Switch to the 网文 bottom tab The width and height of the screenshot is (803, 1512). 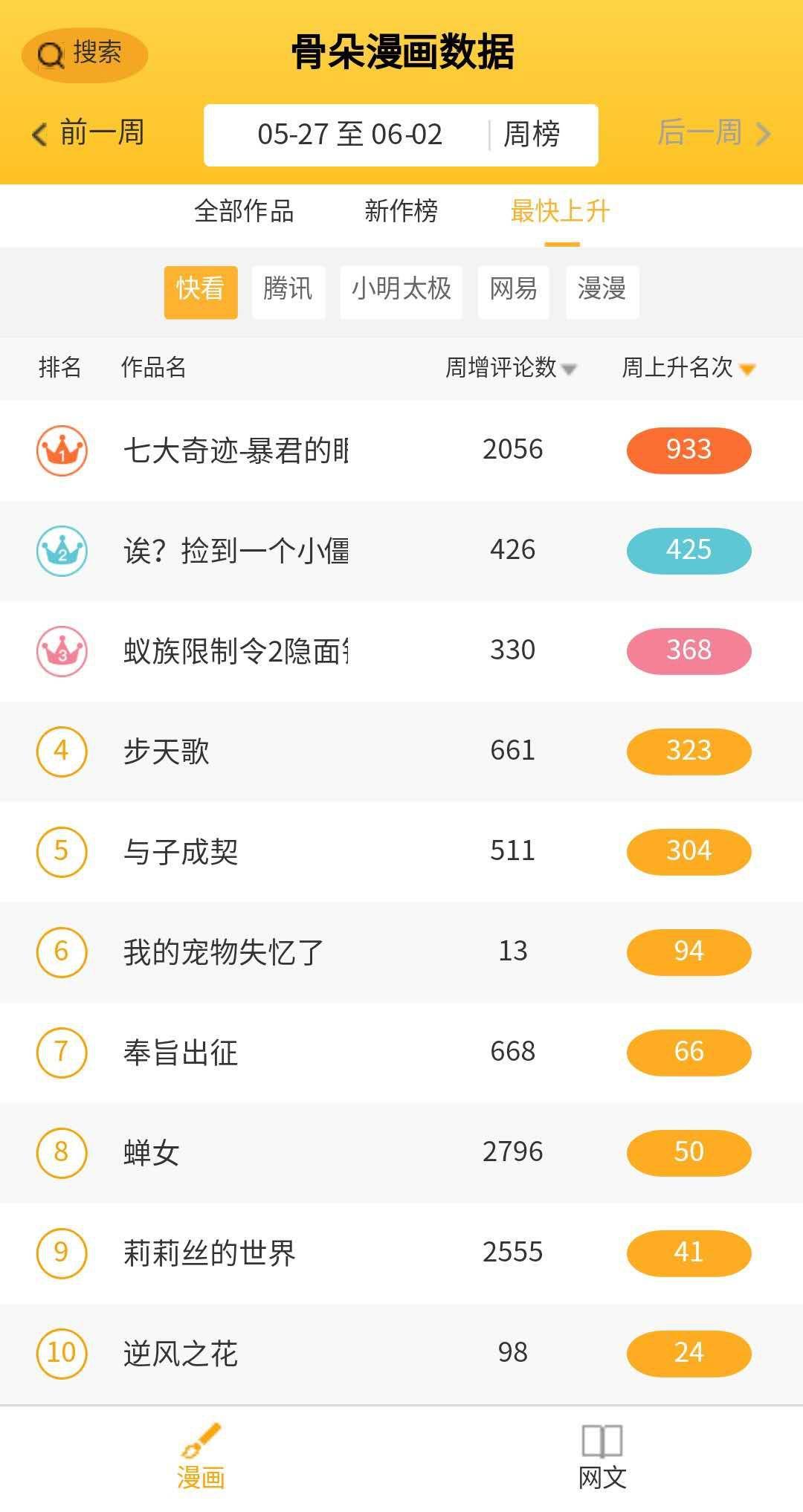coord(602,1458)
